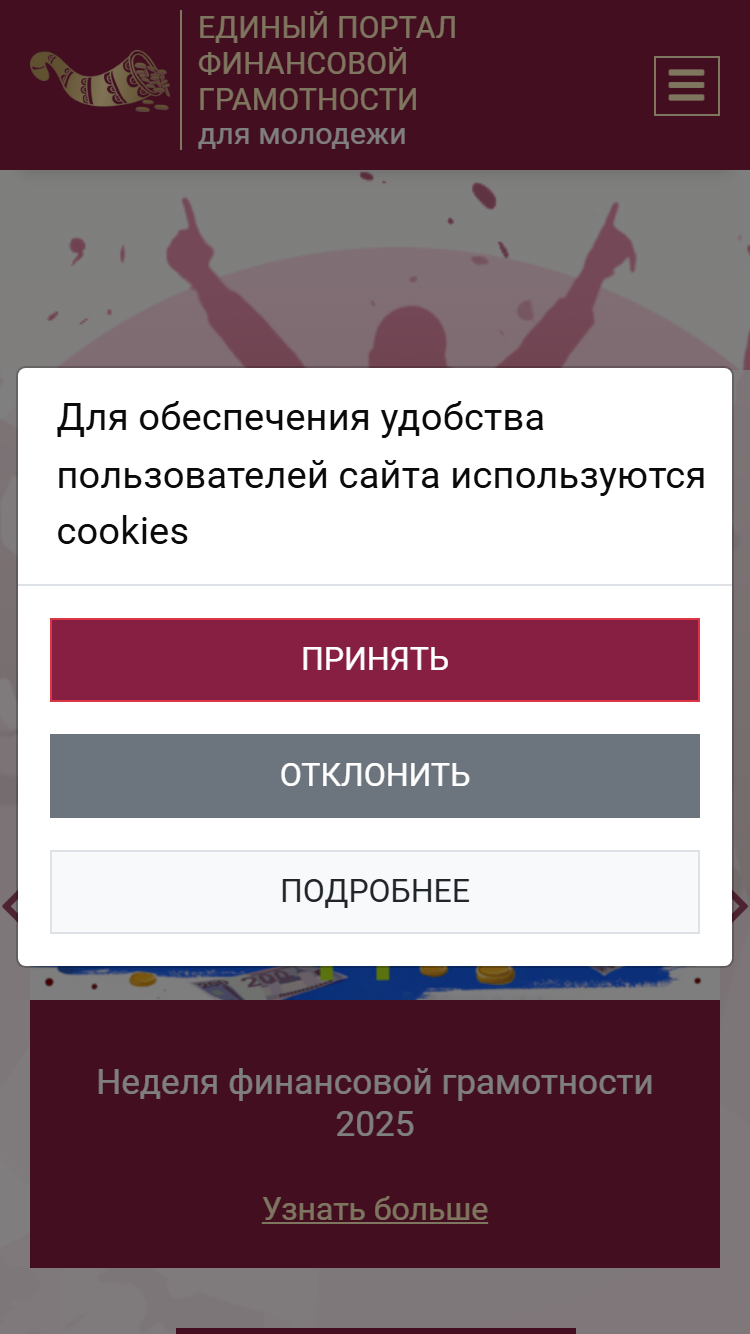Open the hamburger menu in the header

tap(687, 86)
